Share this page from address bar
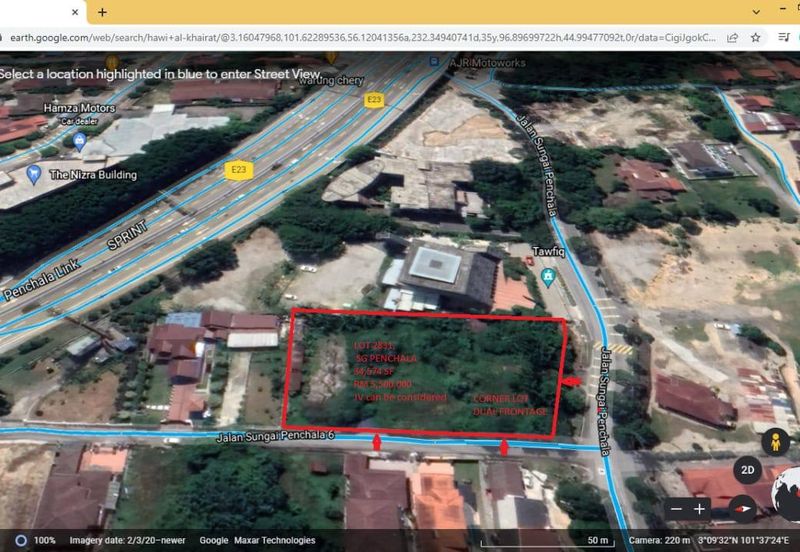The width and height of the screenshot is (800, 552). 733,37
